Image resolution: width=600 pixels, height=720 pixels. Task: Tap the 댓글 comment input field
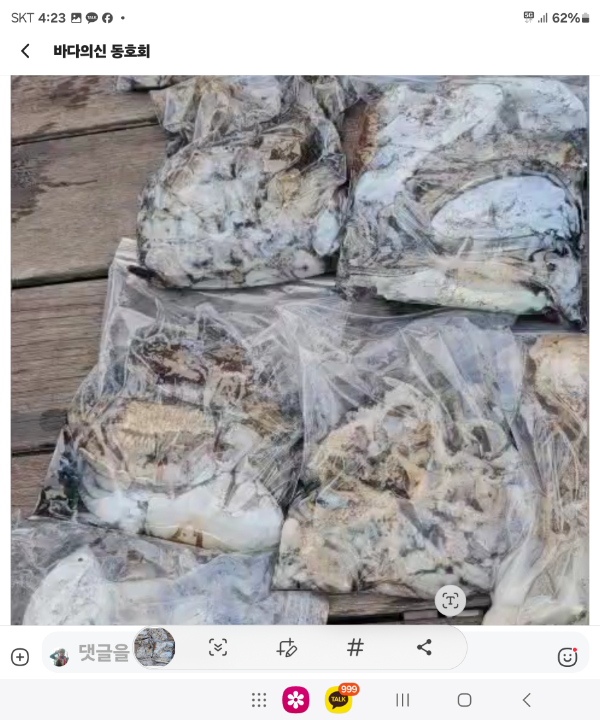coord(100,654)
